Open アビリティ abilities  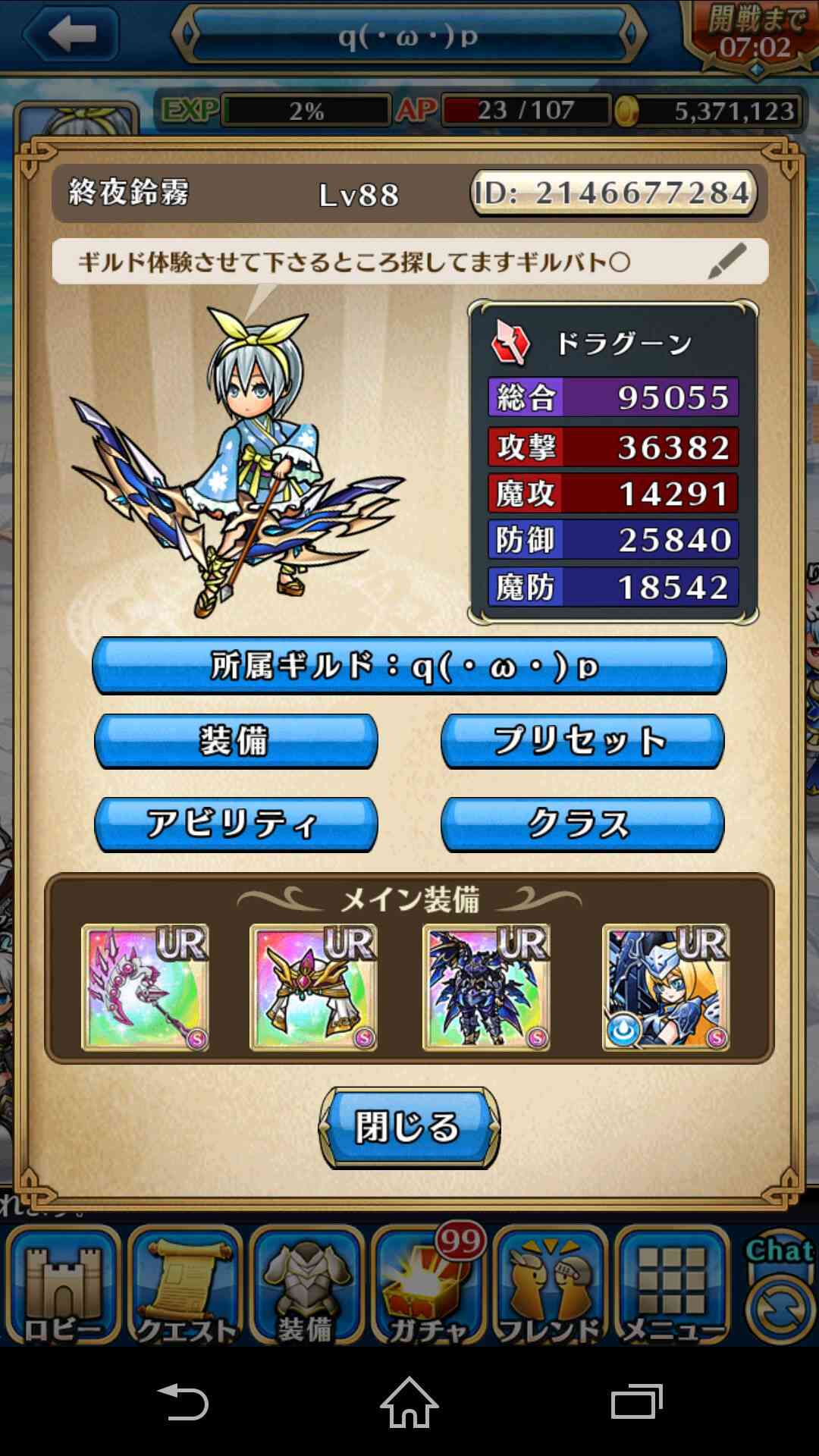(236, 824)
